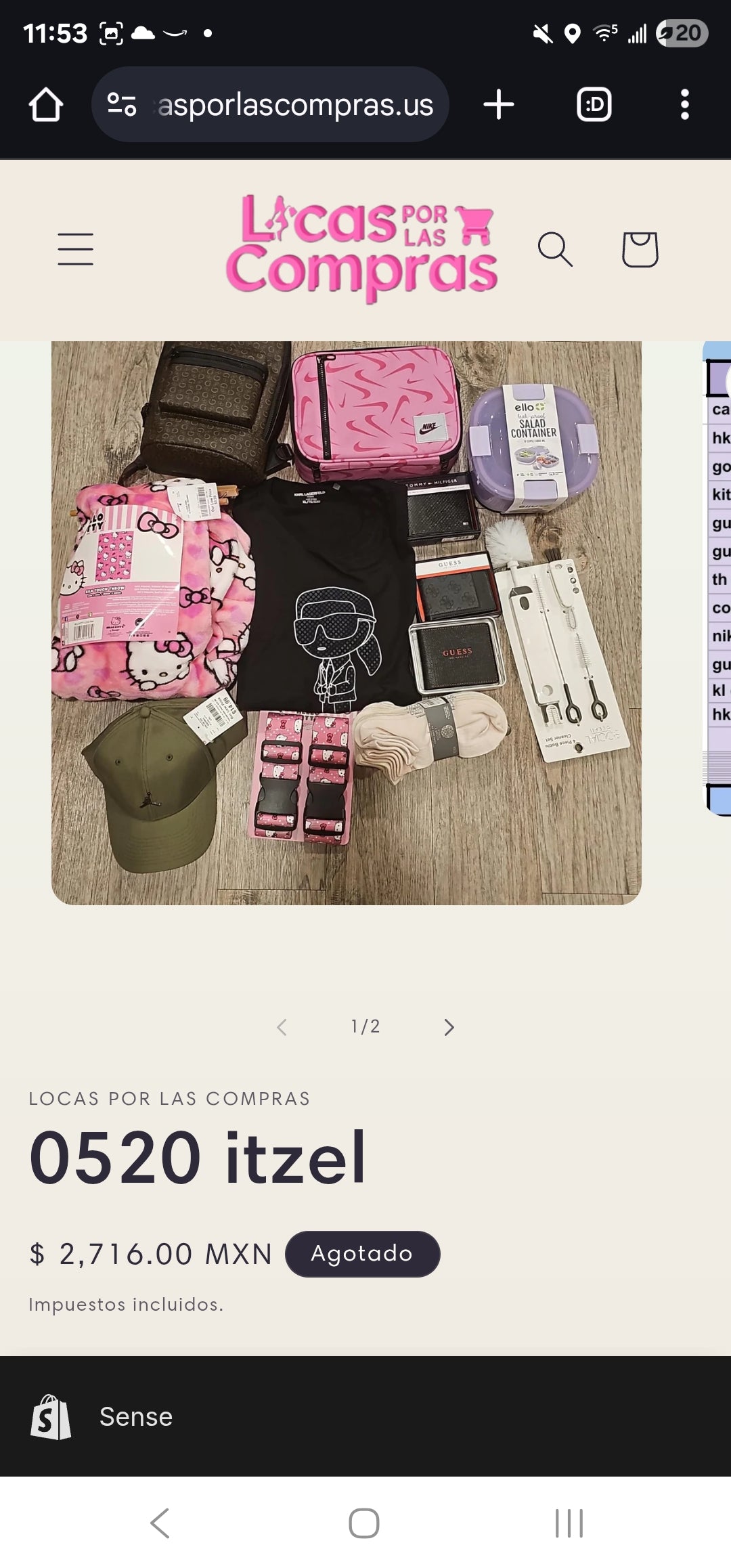Go to the next product image

coord(449,1027)
